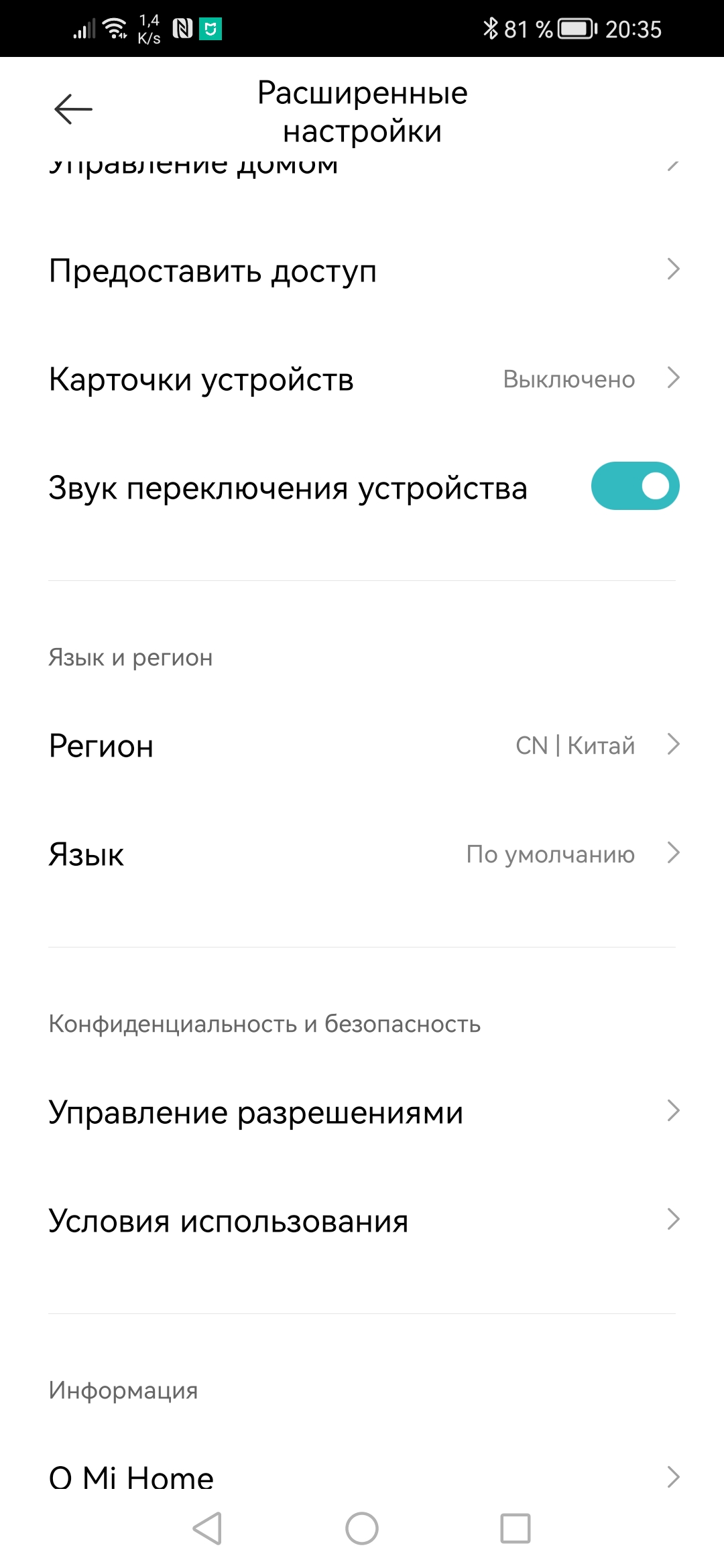Screen dimensions: 724x1568
Task: Open Управление разрешениями
Action: tap(362, 1112)
